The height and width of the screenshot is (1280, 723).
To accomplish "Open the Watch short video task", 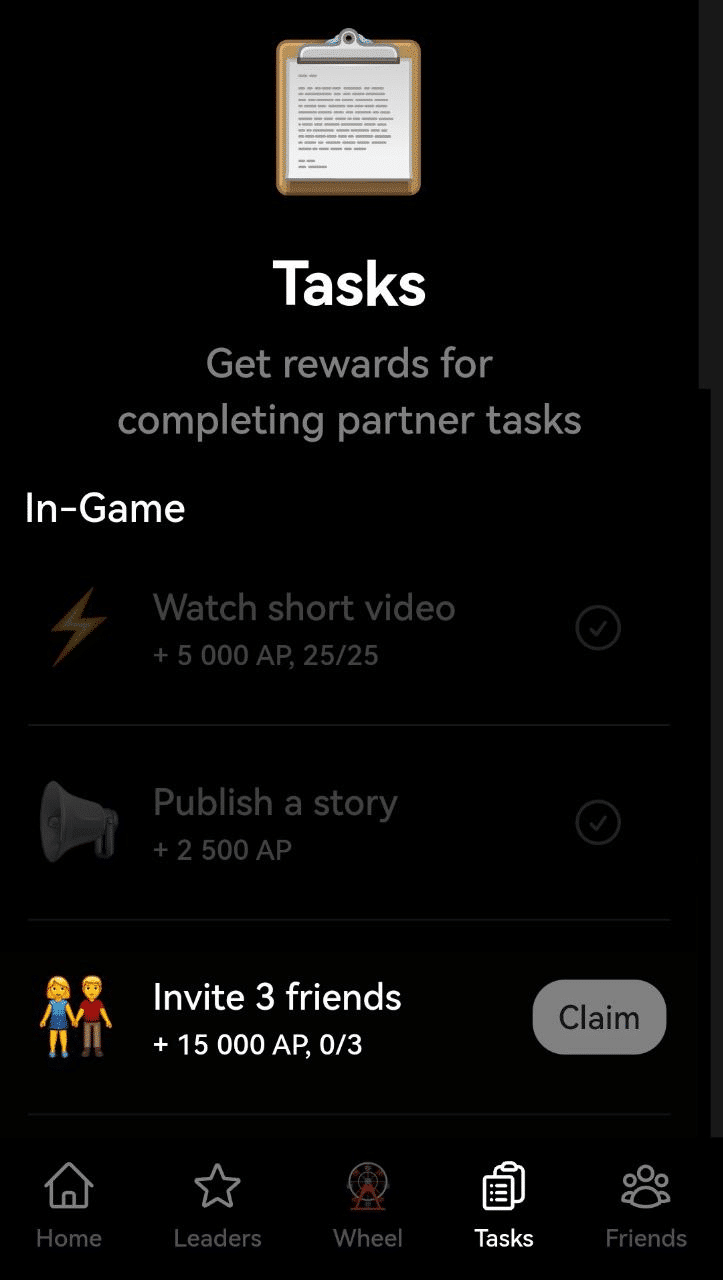I will (x=303, y=627).
